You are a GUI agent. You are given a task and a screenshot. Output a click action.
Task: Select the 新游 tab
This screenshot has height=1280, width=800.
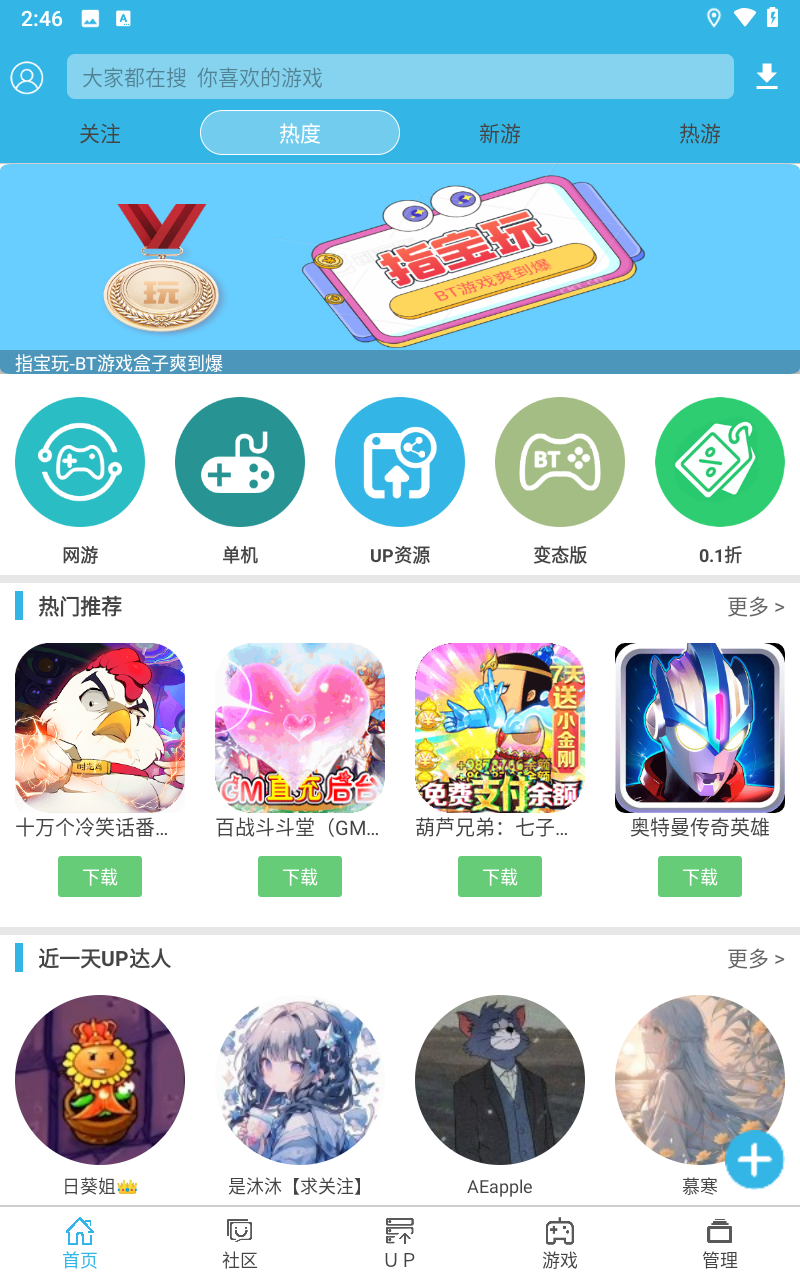[x=500, y=133]
